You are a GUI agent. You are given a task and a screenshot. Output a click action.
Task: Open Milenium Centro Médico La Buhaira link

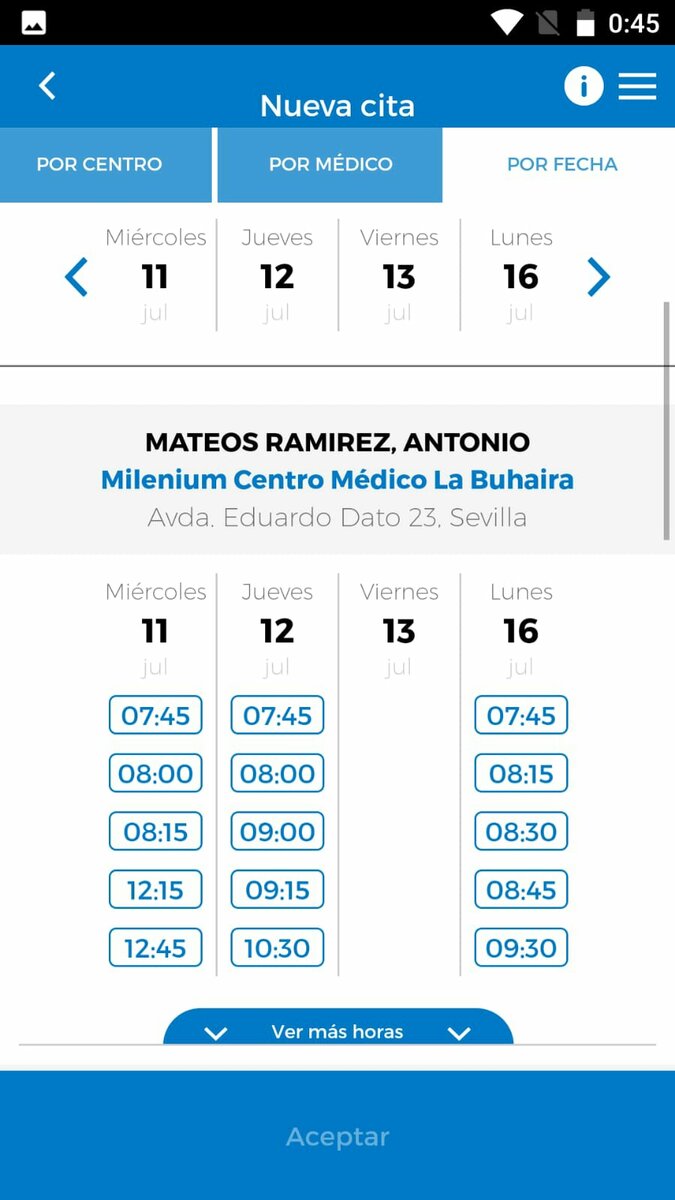(x=337, y=480)
